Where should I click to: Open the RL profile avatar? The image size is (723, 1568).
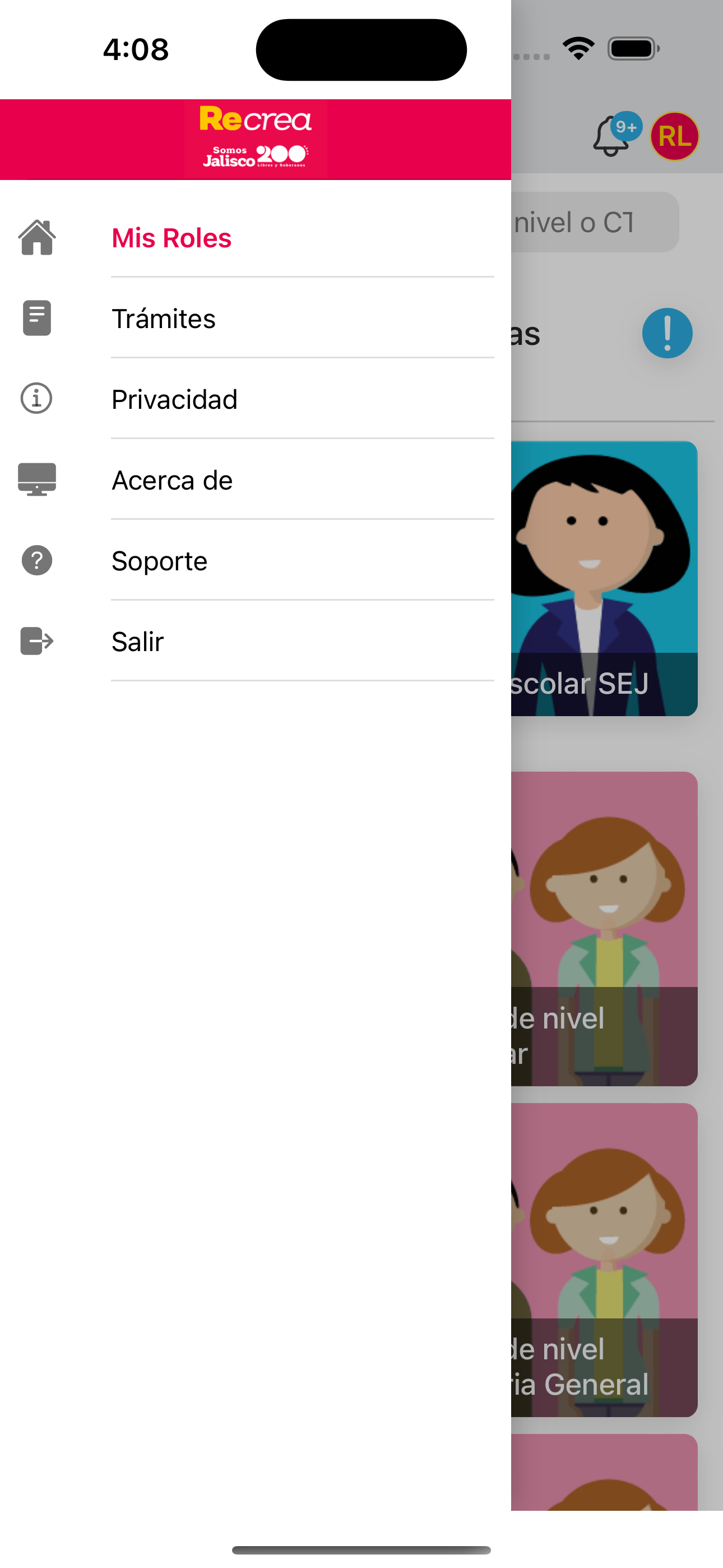coord(674,136)
